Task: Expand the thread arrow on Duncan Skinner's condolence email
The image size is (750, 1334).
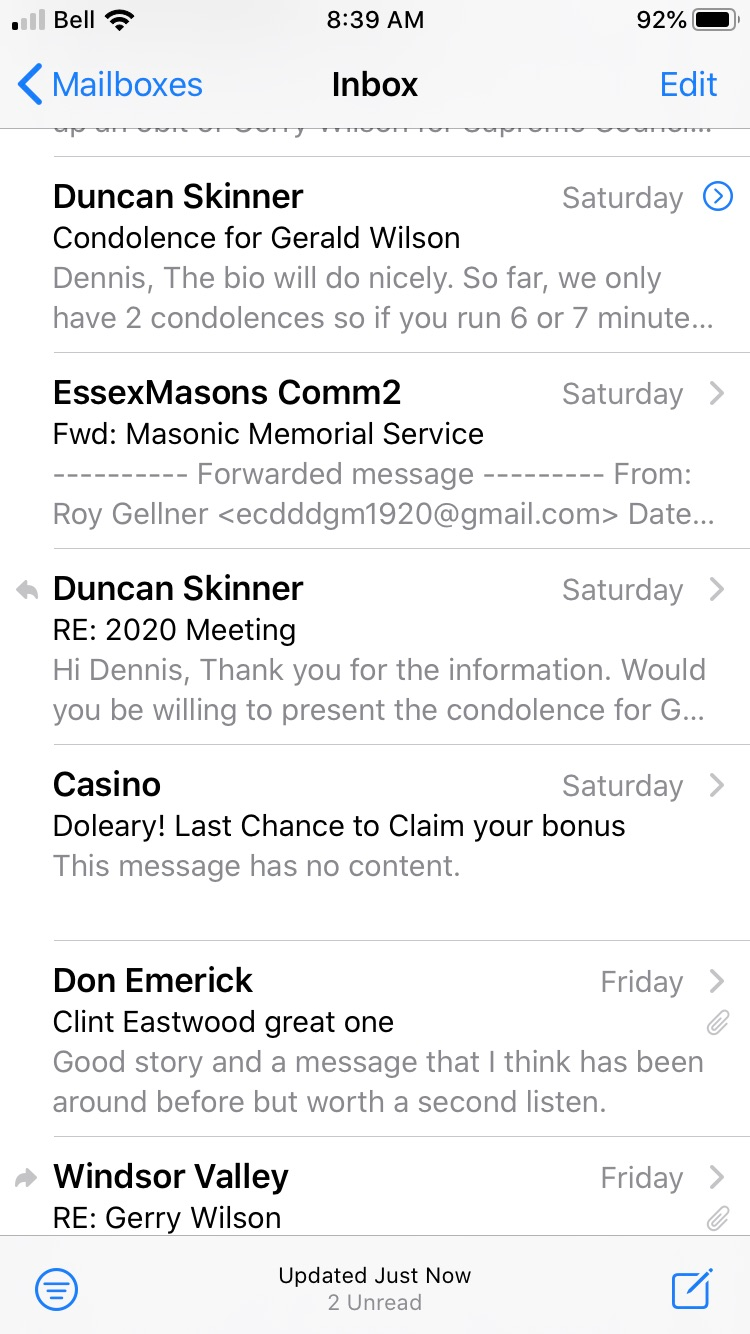Action: [718, 198]
